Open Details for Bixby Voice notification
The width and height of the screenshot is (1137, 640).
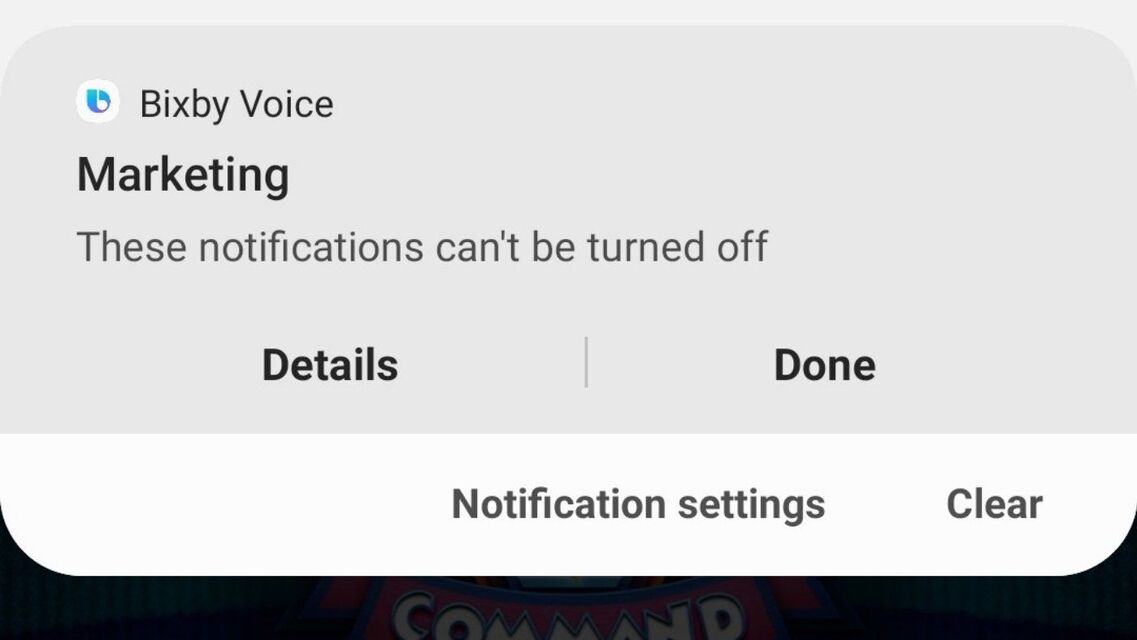(x=330, y=365)
